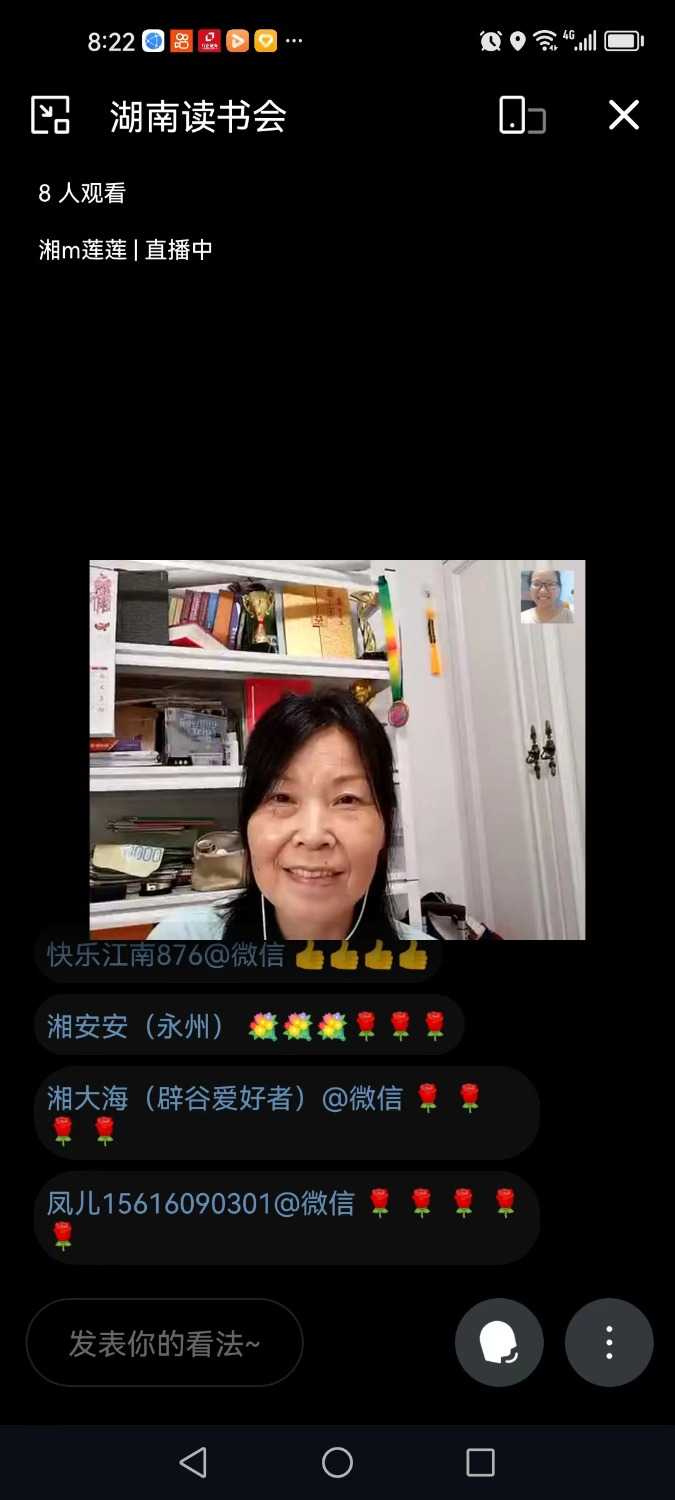Open the headset support button
The image size is (675, 1500).
(x=499, y=1343)
